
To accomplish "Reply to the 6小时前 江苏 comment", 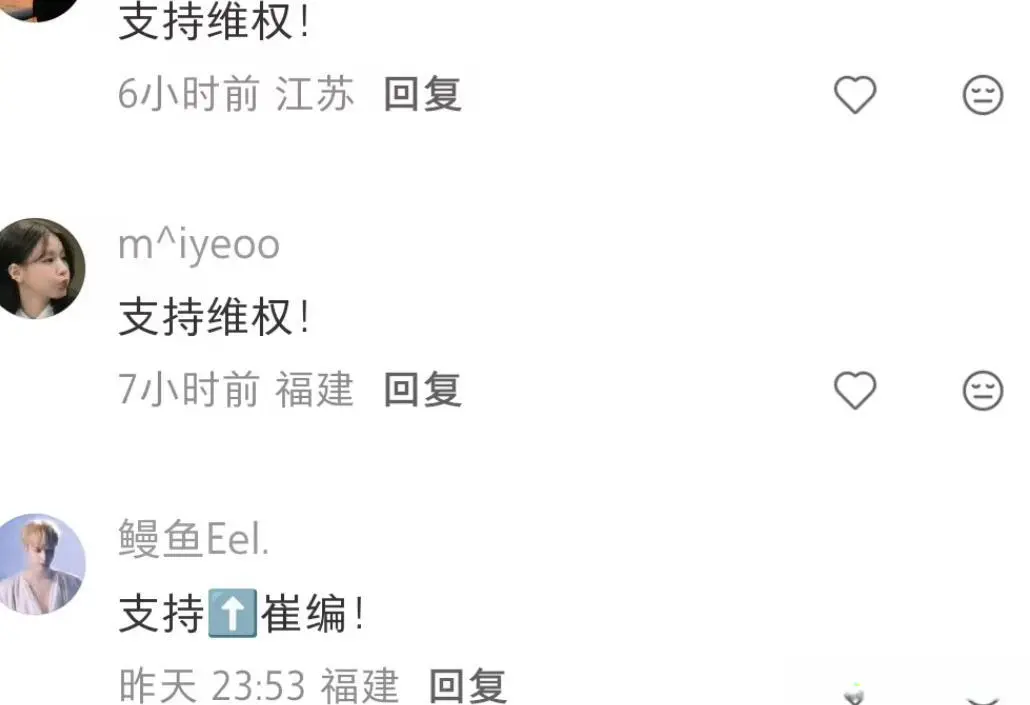I will 422,95.
